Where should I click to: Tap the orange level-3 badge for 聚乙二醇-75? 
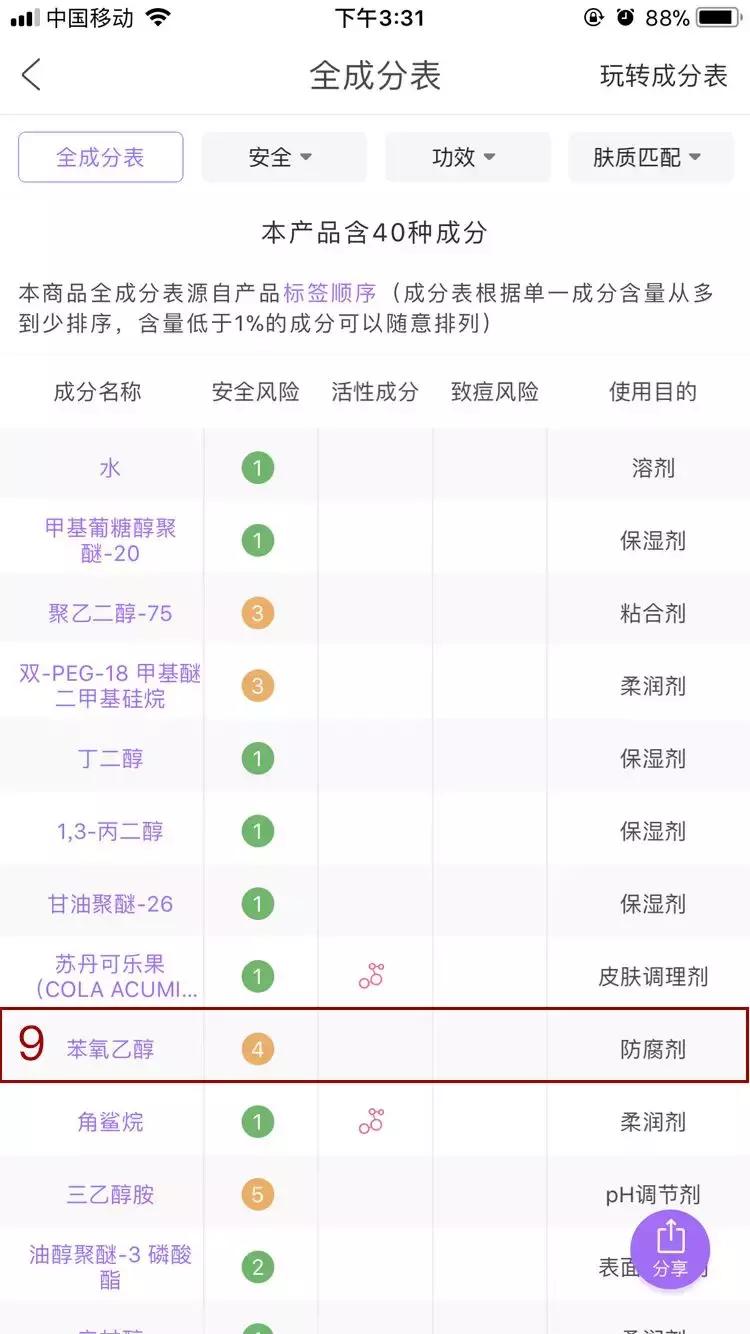[x=258, y=613]
